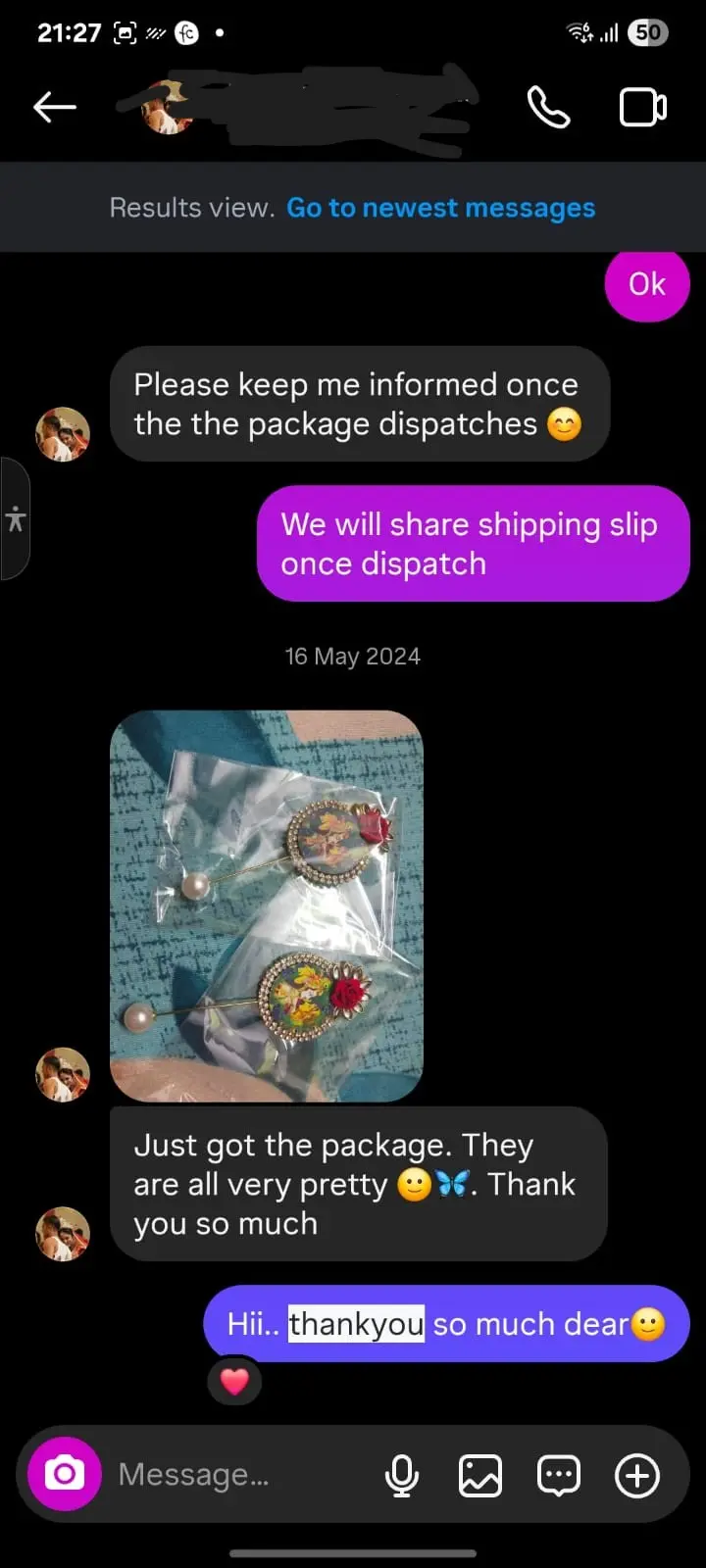Screen dimensions: 706x1568
Task: Open the hair pins photo
Action: (x=267, y=906)
